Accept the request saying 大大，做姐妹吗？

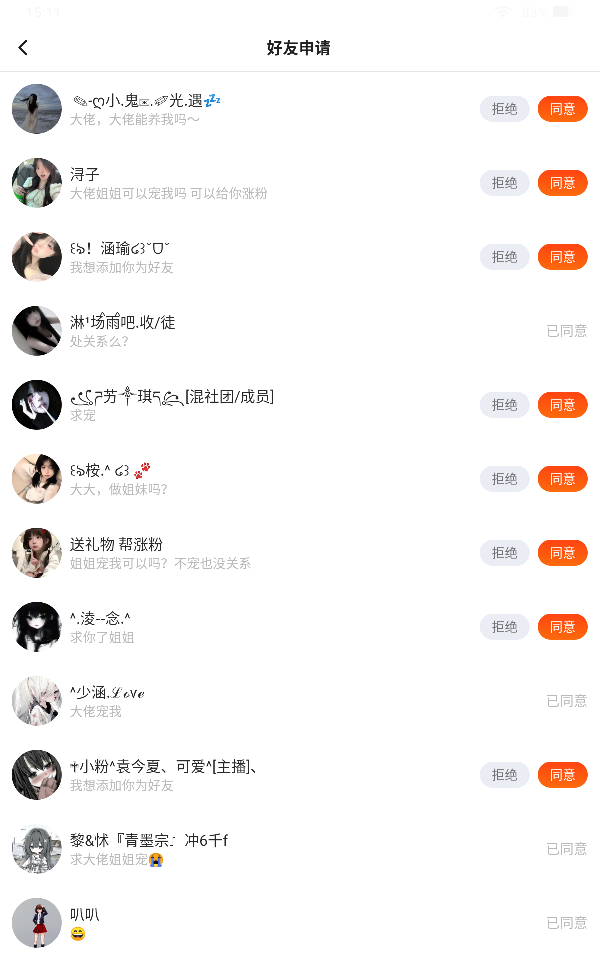pyautogui.click(x=562, y=479)
